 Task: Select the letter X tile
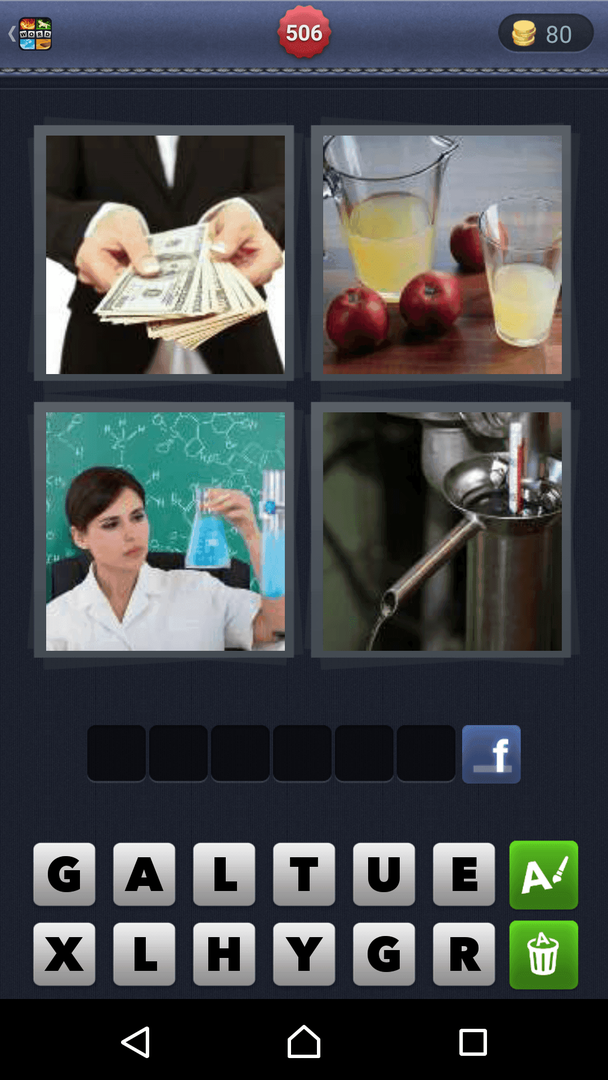pyautogui.click(x=64, y=954)
